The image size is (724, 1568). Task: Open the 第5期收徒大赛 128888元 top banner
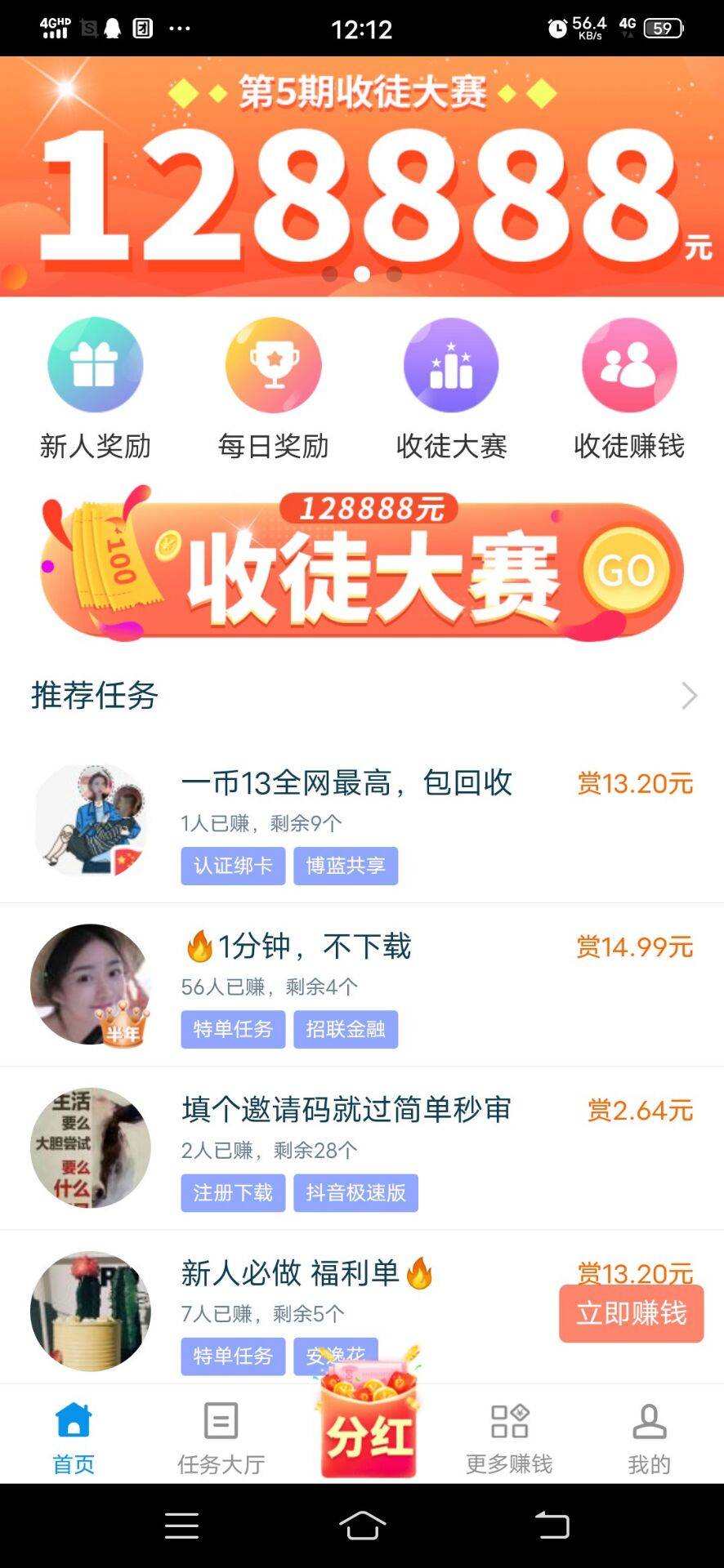coord(362,176)
